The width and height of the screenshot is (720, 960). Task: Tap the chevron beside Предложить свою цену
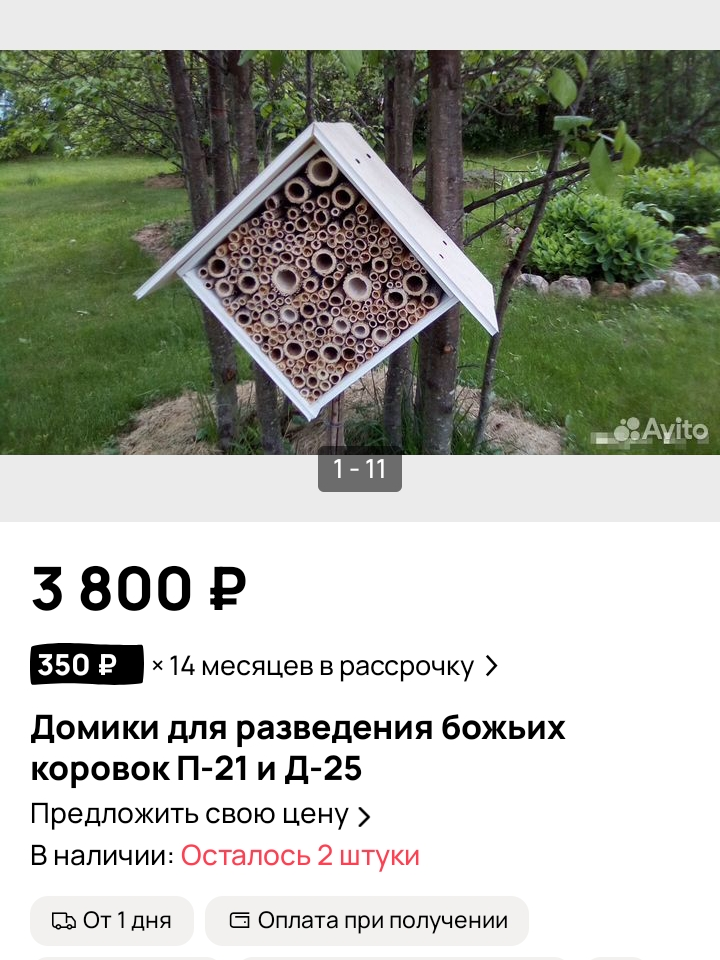point(365,815)
